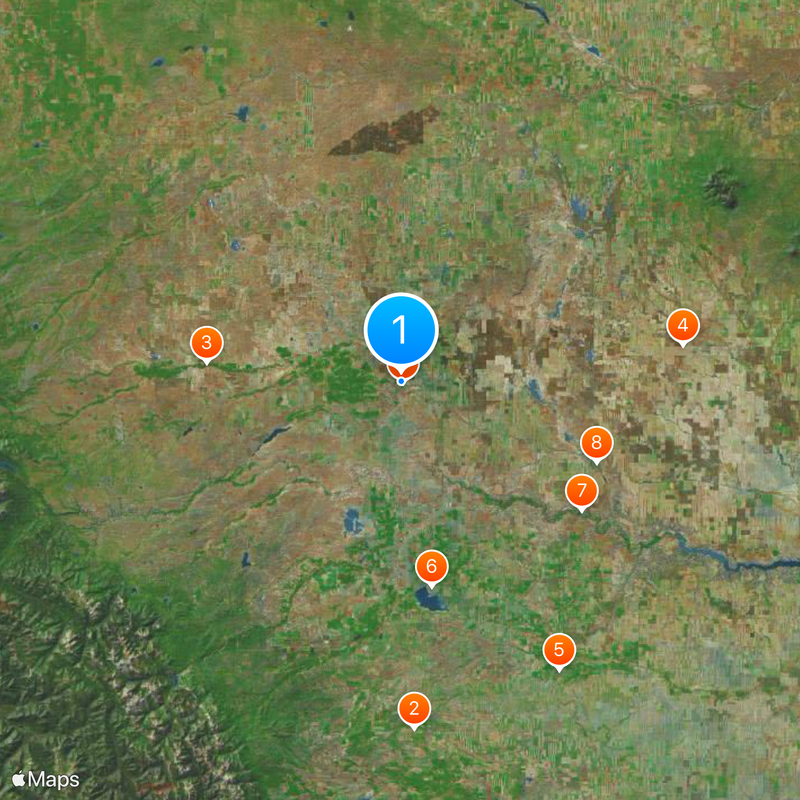The image size is (800, 800).
Task: Open pin 6 beside the lake
Action: tap(431, 568)
